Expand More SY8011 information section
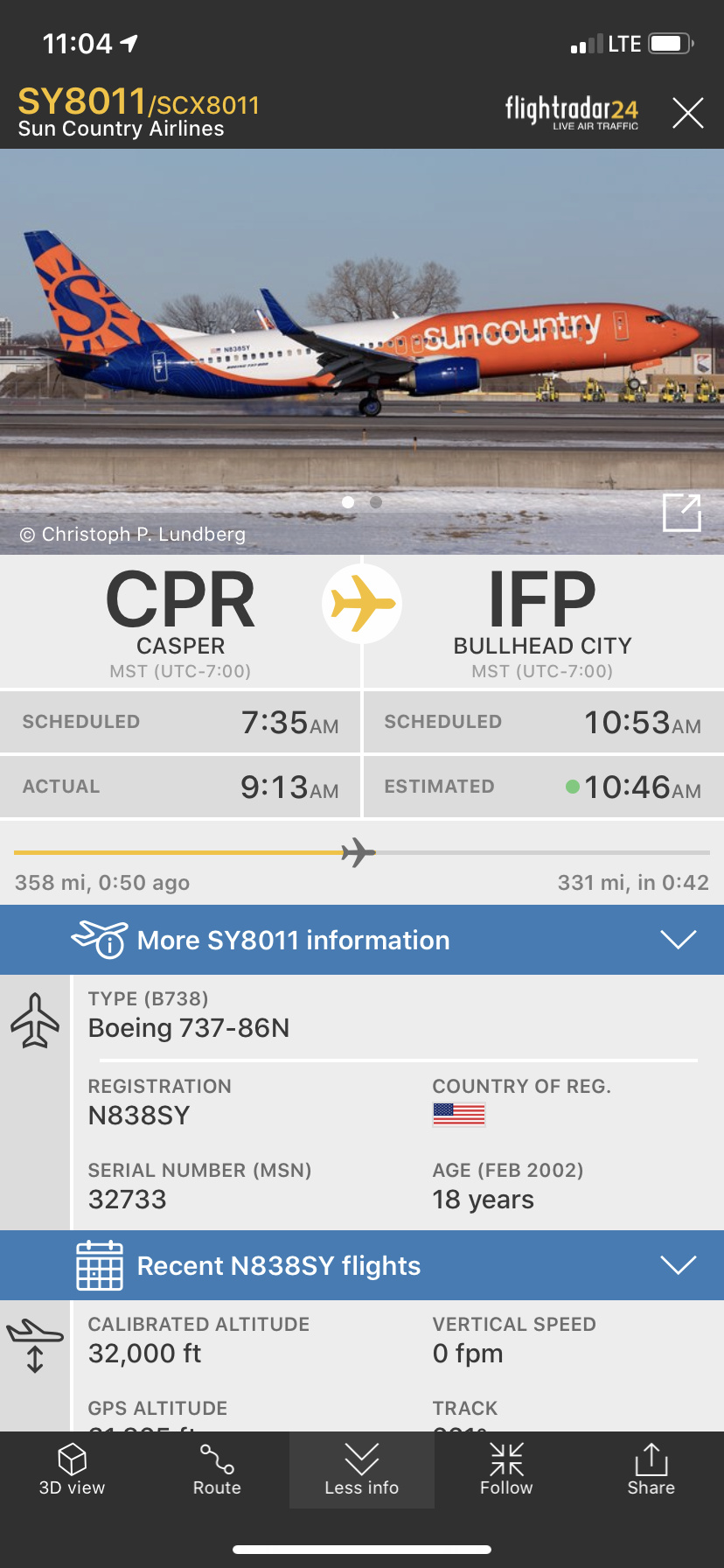Screen dimensions: 724x1568 tap(362, 940)
